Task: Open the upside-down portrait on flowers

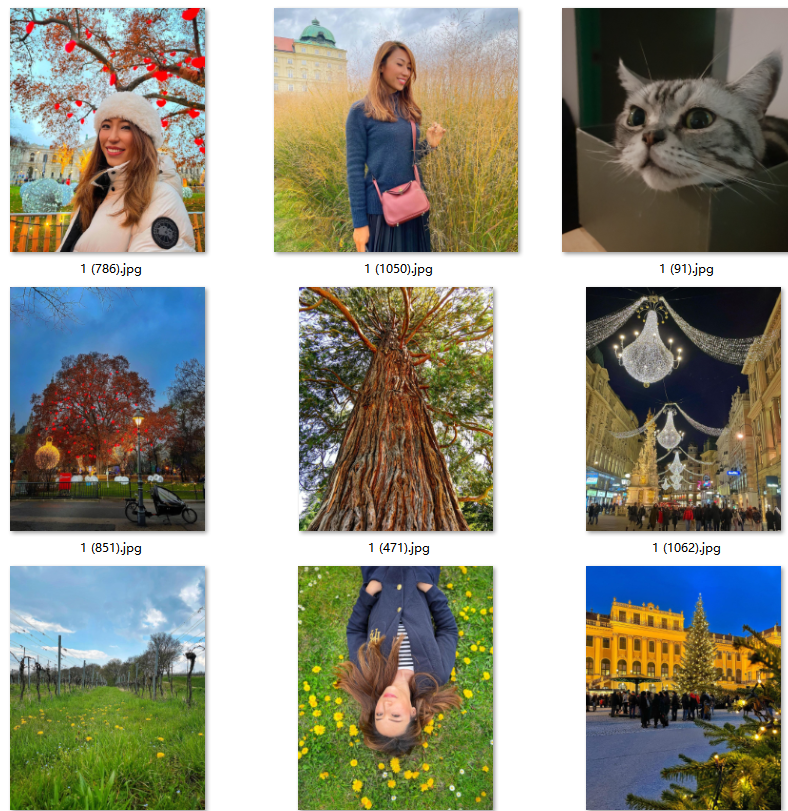Action: [x=396, y=687]
